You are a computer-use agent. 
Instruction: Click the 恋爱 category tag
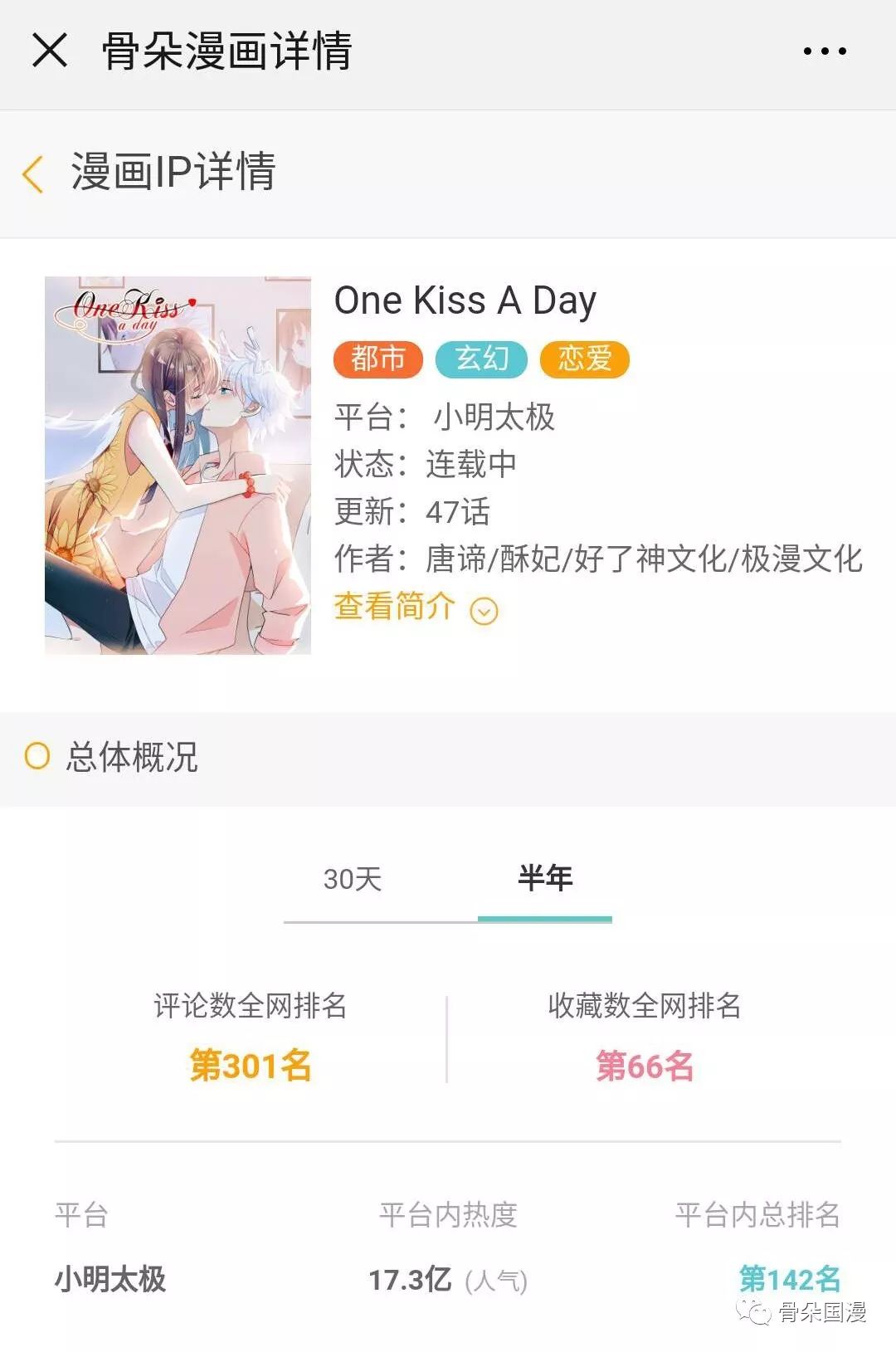584,360
